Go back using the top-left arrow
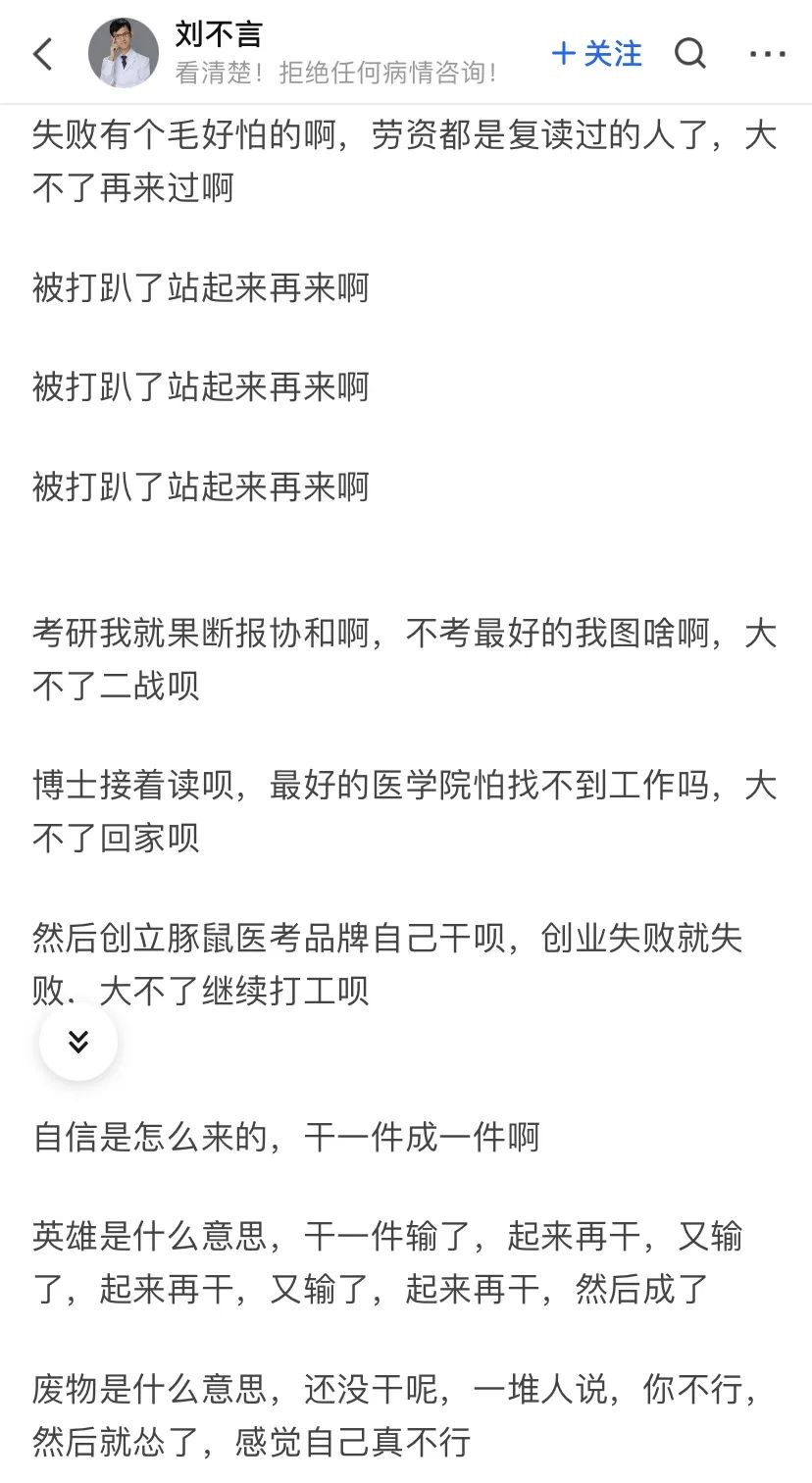 43,54
